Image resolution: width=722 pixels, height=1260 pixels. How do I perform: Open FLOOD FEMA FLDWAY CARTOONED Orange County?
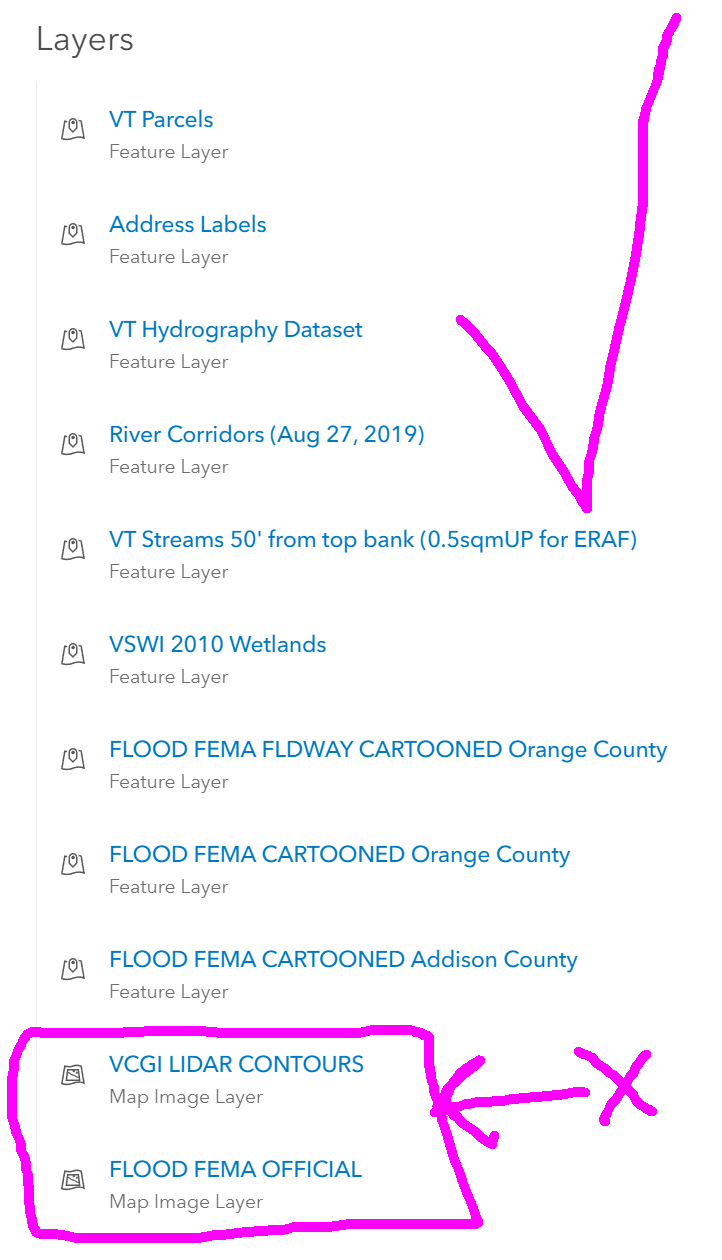click(388, 750)
